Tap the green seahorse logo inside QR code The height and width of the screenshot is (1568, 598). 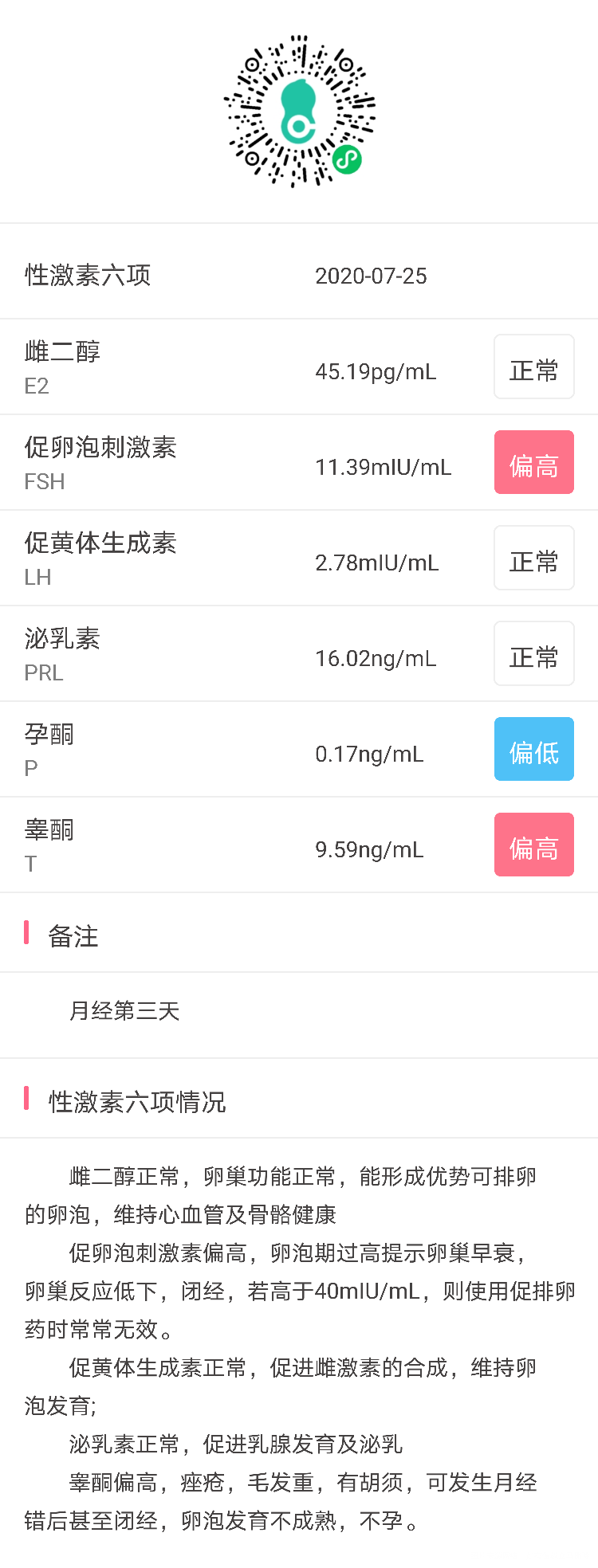coord(299,112)
